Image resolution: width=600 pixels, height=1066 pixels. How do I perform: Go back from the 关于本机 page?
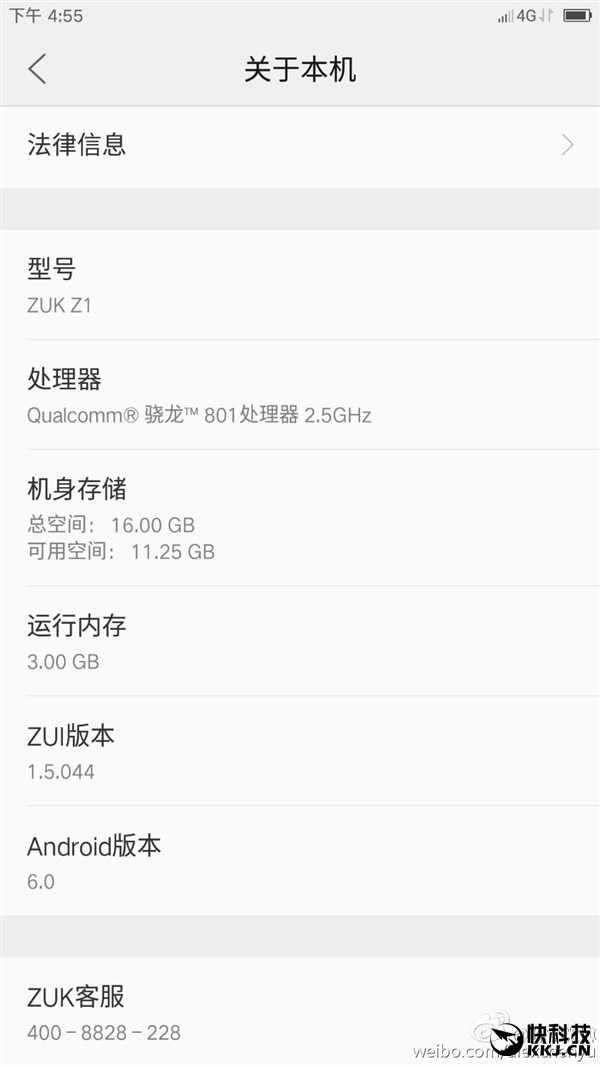click(38, 69)
